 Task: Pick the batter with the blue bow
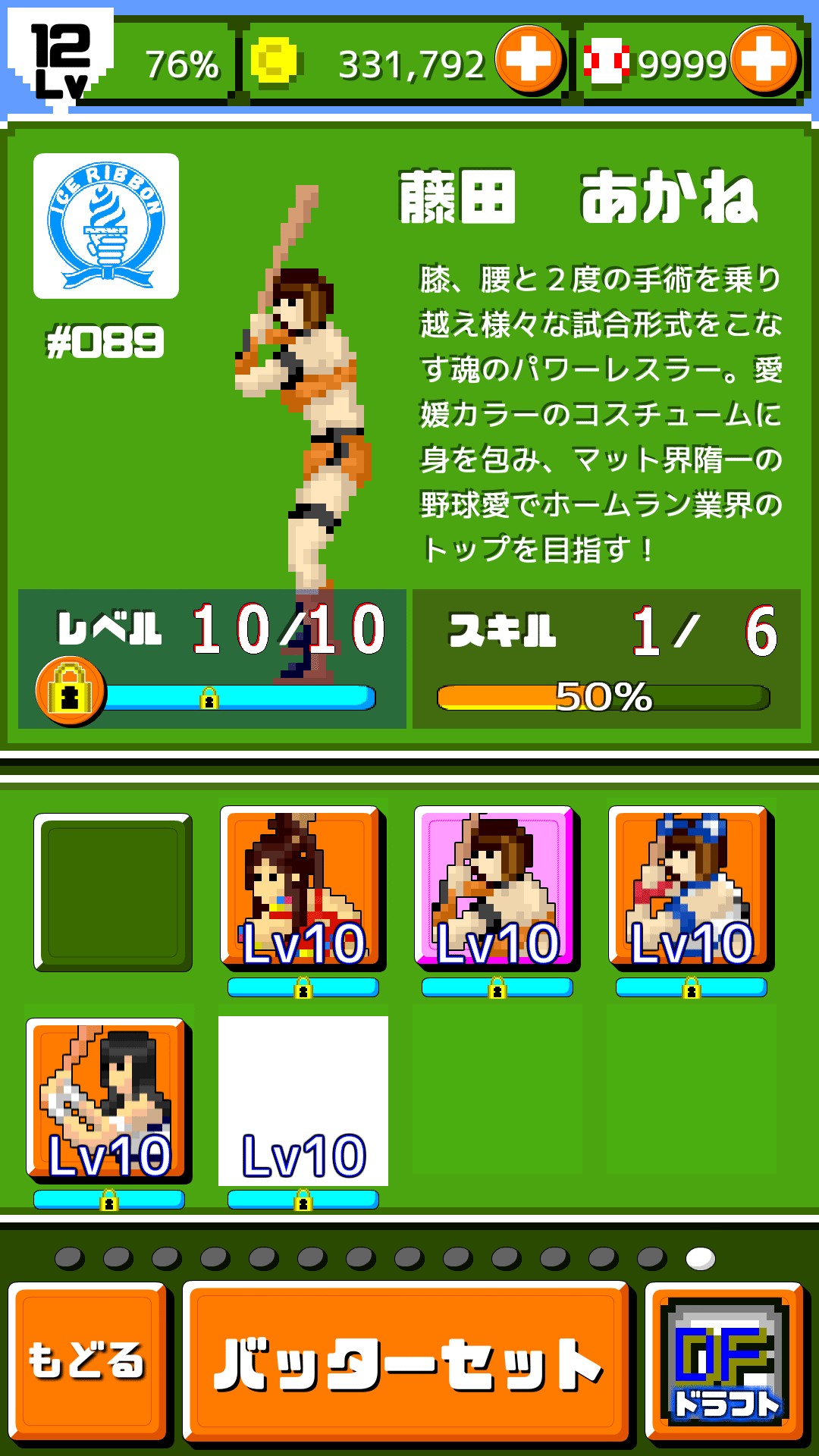click(691, 889)
